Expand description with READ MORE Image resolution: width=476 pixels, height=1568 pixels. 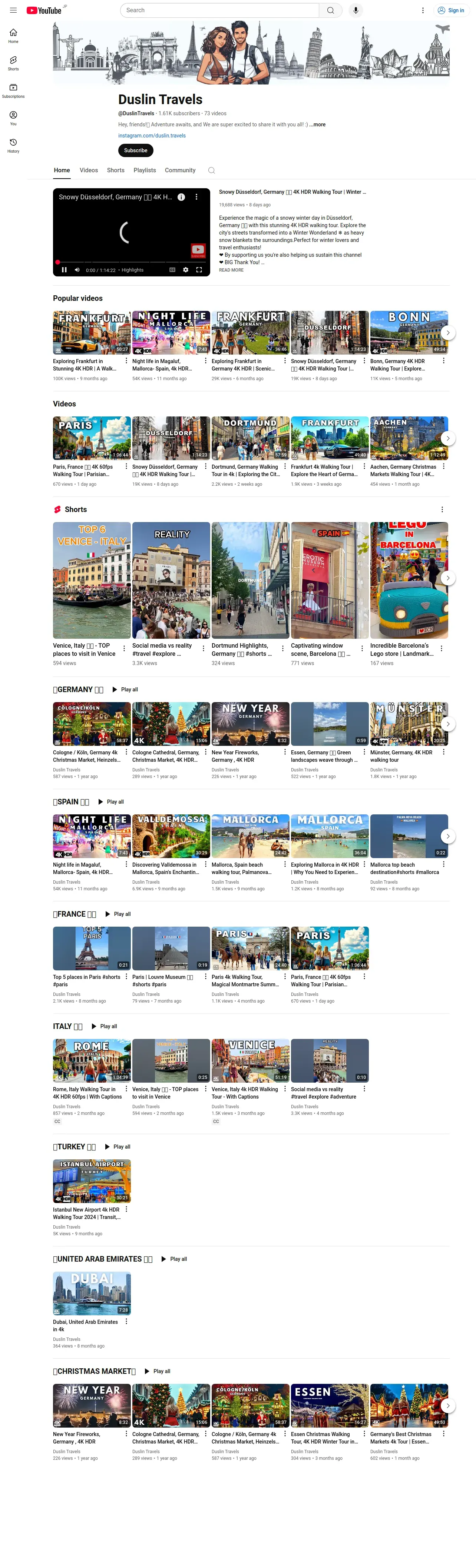(x=231, y=270)
